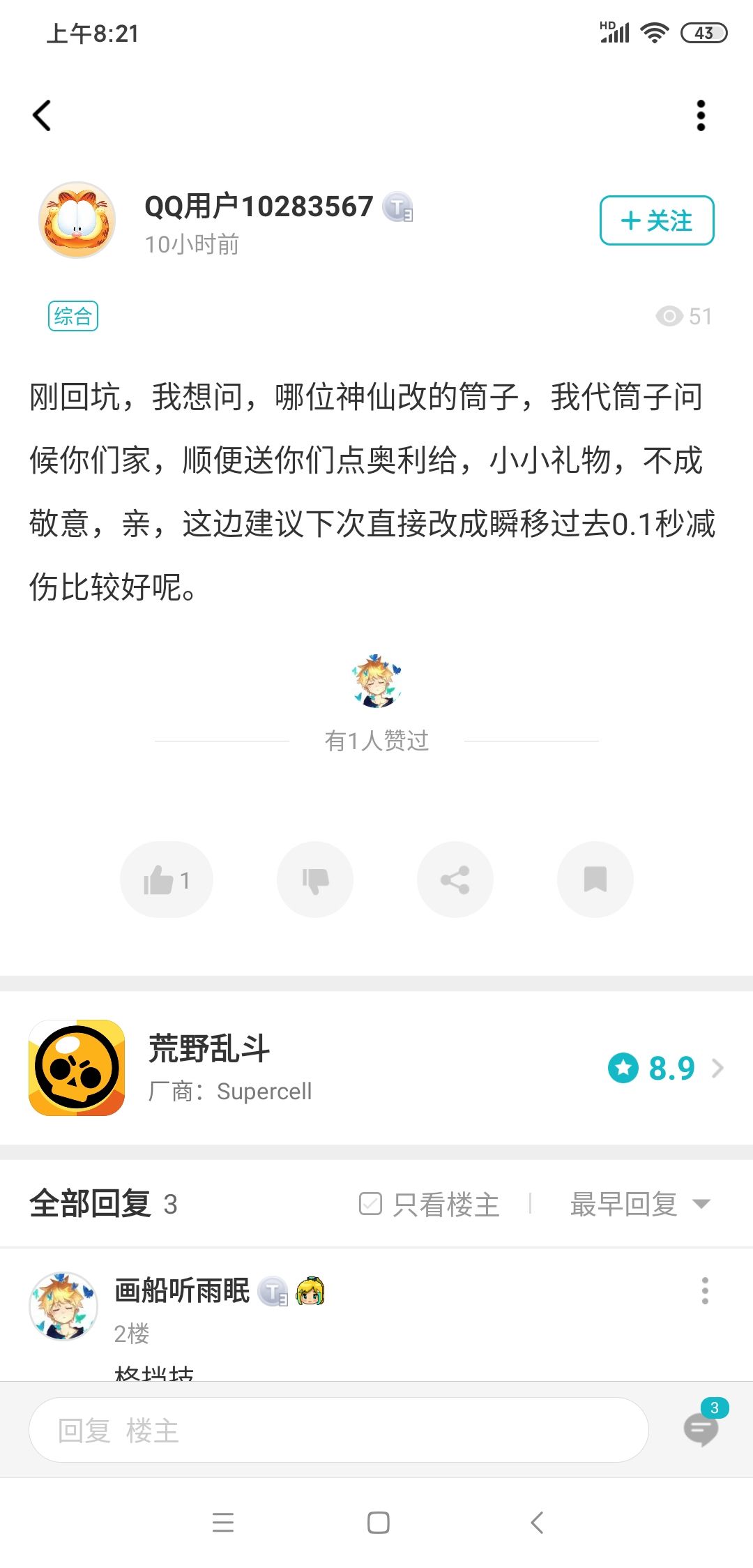This screenshot has height=1568, width=753.
Task: Expand the 荒野乱斗 game details chevron
Action: point(720,1067)
